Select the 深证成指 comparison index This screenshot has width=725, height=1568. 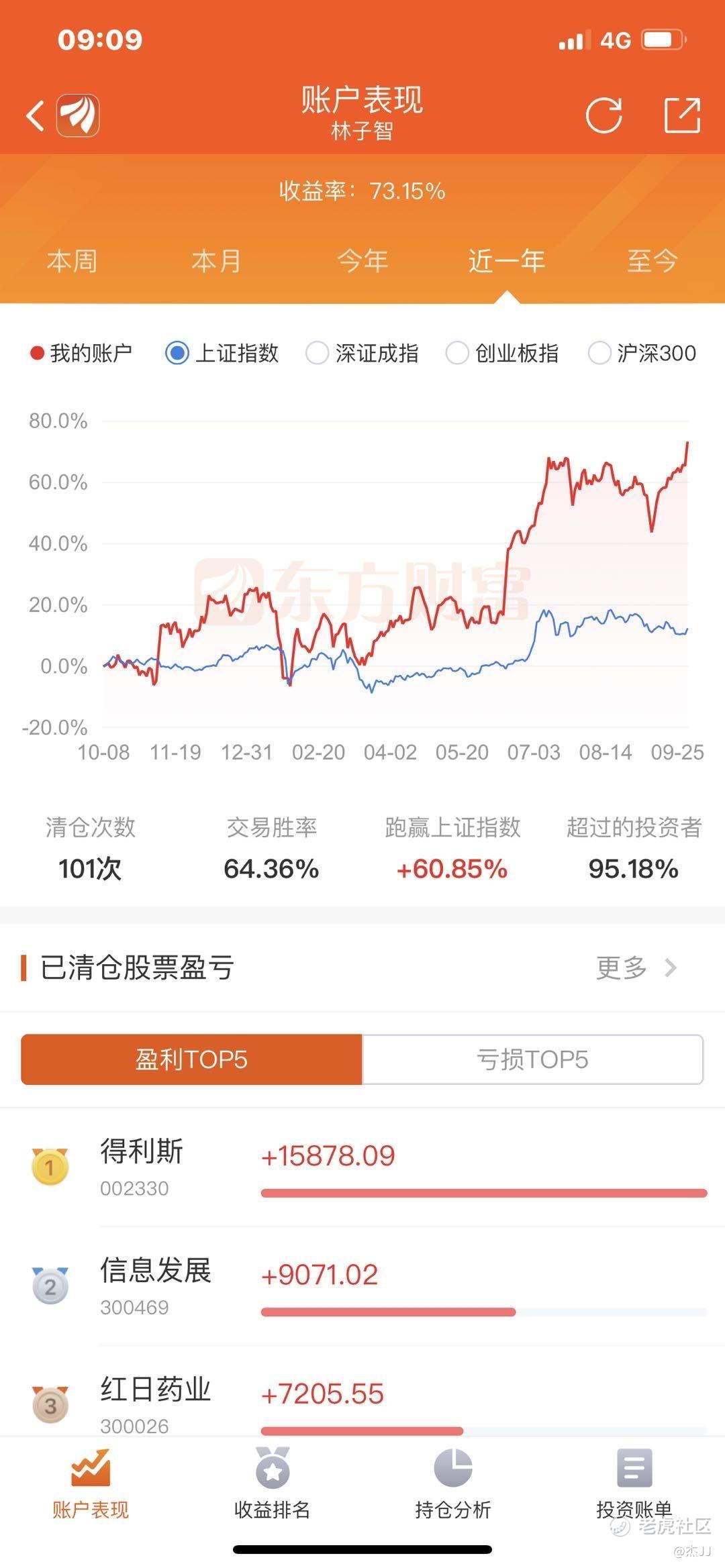[x=362, y=353]
